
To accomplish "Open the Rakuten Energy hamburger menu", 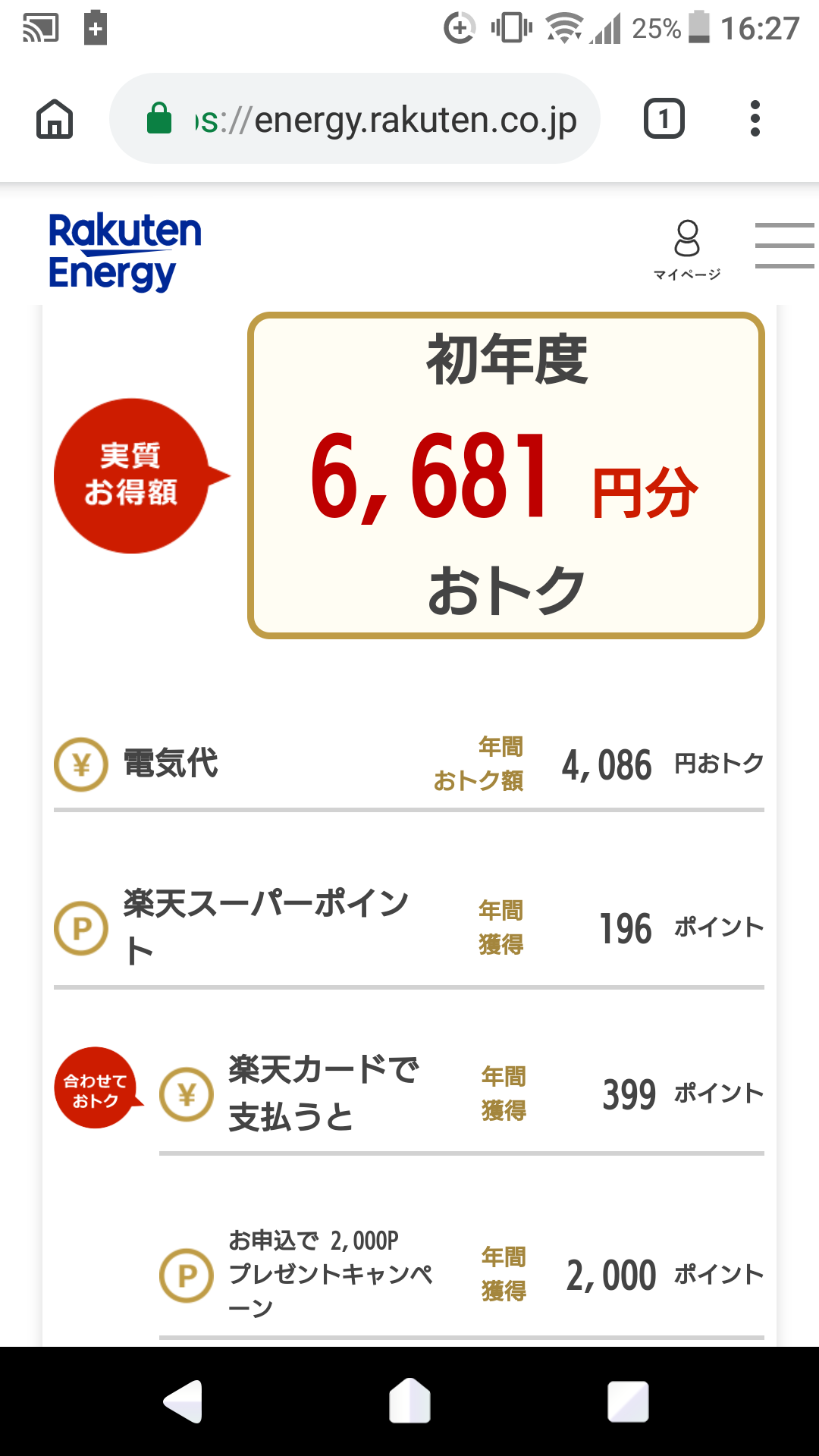I will pyautogui.click(x=786, y=245).
